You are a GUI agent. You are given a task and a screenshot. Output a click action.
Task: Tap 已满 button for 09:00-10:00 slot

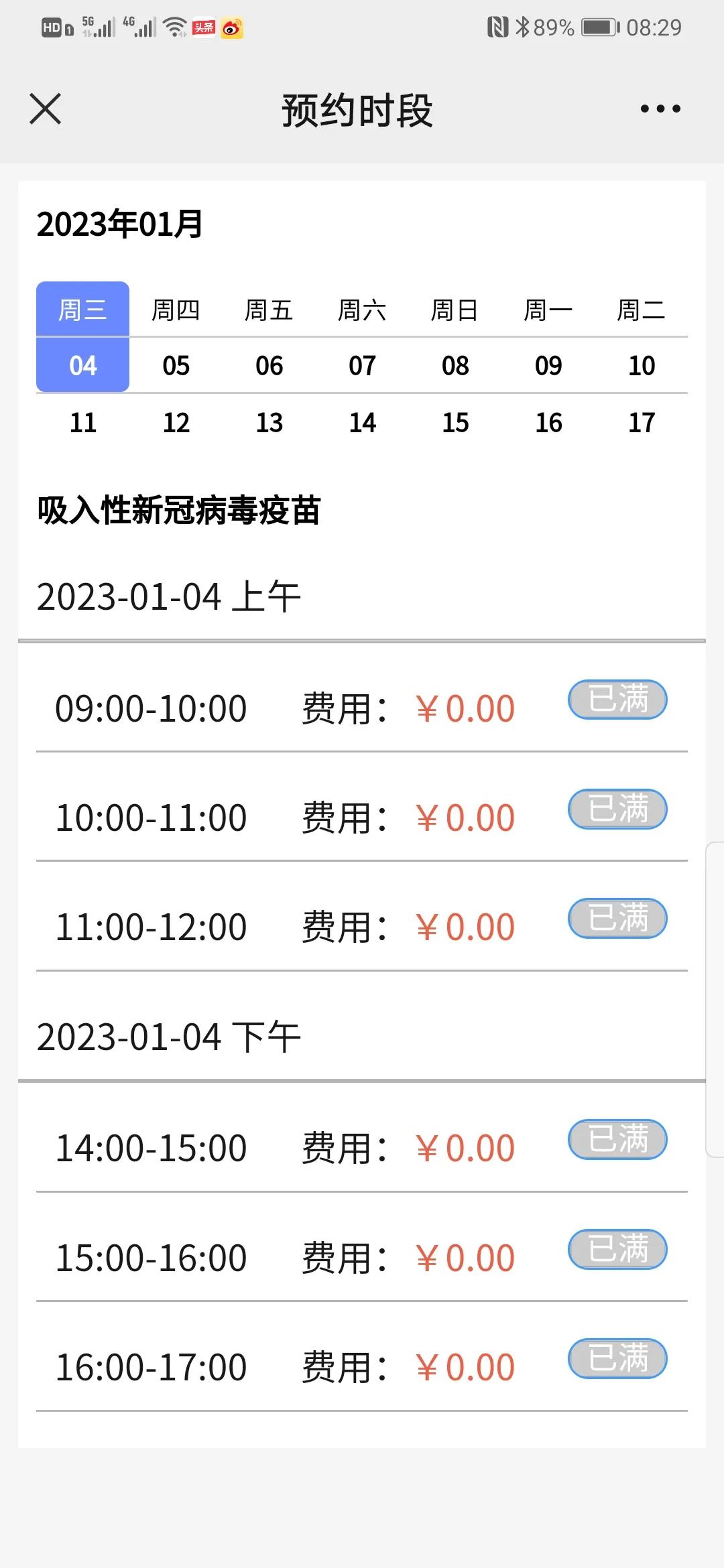[x=617, y=699]
